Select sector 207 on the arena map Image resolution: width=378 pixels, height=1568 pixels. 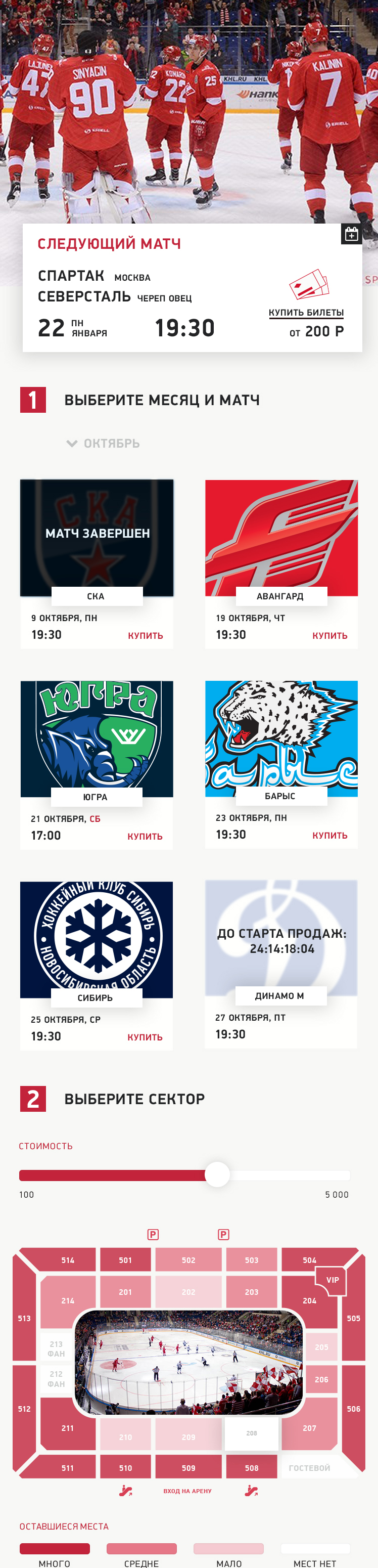[x=309, y=1428]
